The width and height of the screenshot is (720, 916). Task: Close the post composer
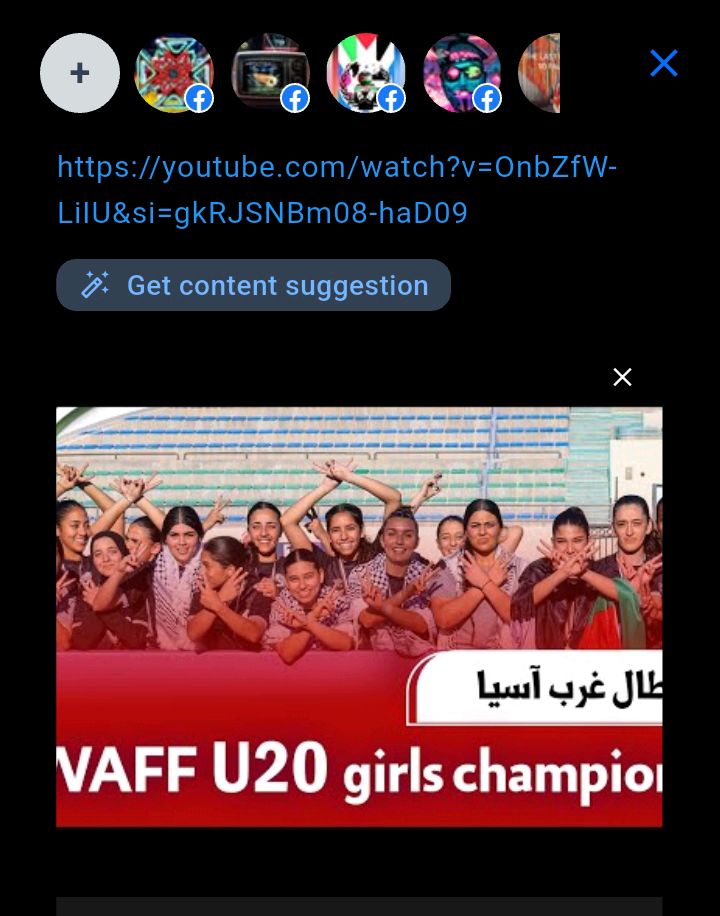tap(664, 64)
